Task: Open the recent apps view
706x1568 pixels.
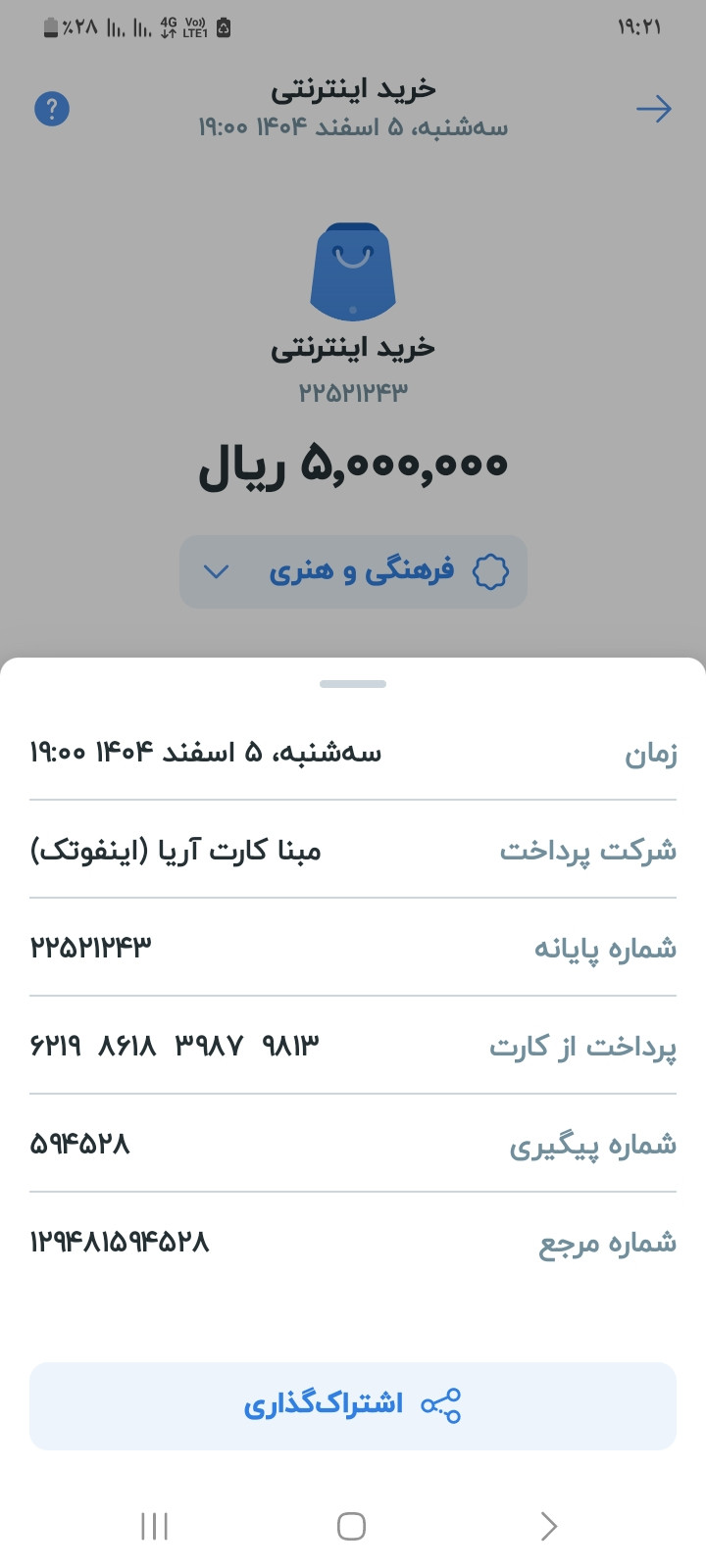Action: coord(155,1526)
